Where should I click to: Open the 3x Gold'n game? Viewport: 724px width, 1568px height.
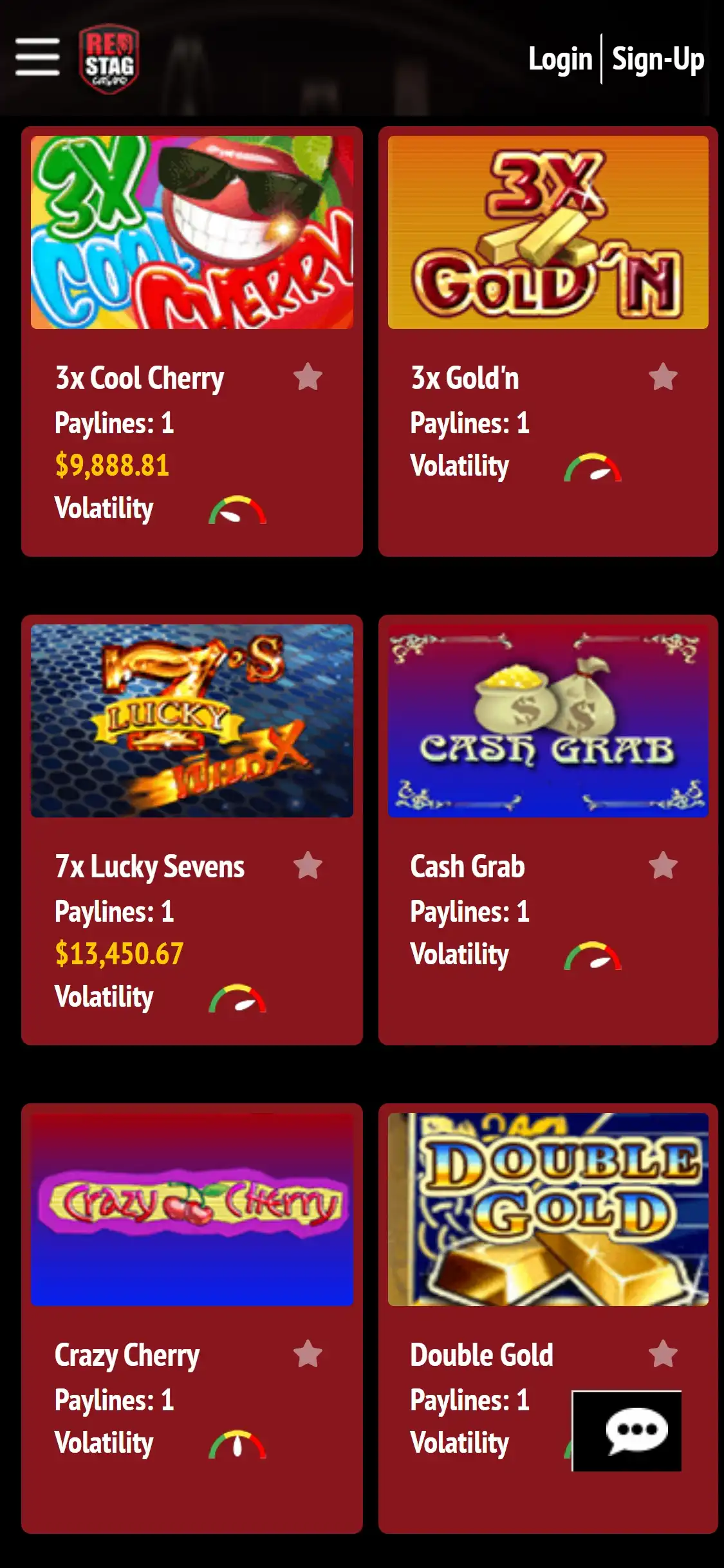click(548, 232)
